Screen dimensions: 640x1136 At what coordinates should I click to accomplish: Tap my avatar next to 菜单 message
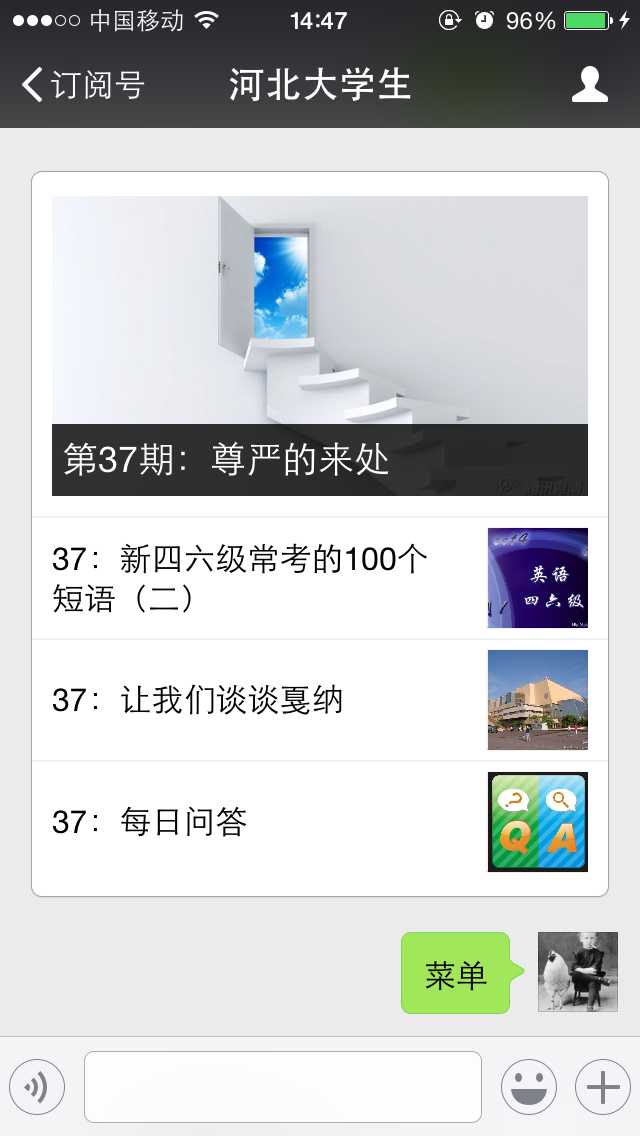(577, 972)
